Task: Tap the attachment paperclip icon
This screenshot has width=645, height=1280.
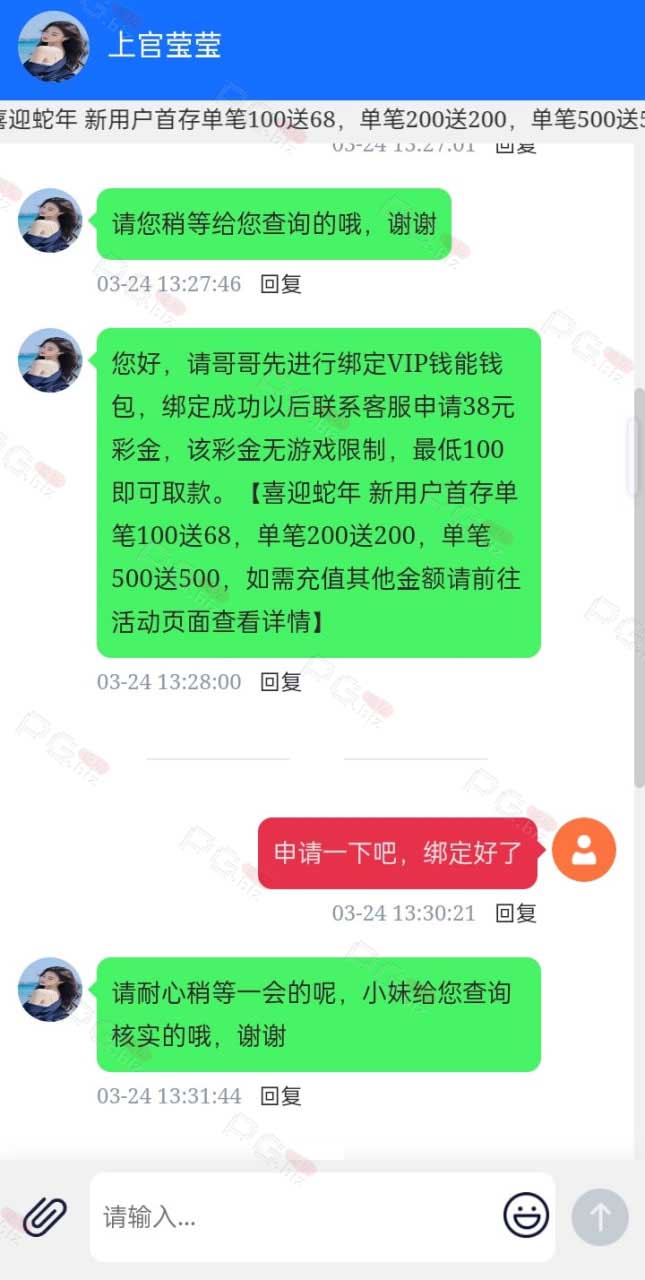Action: click(x=45, y=1217)
